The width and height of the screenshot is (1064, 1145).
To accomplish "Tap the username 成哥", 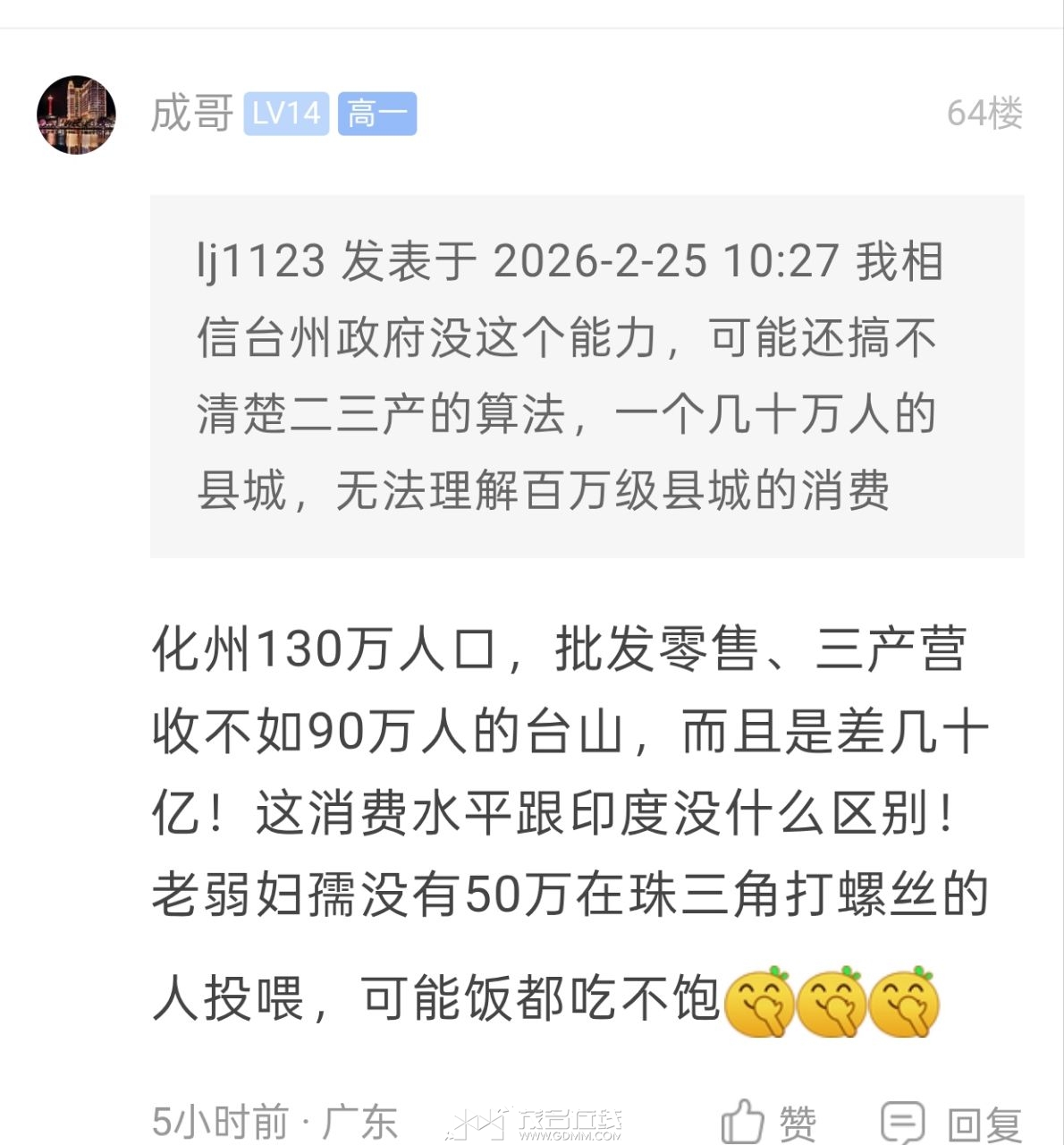I will [191, 114].
